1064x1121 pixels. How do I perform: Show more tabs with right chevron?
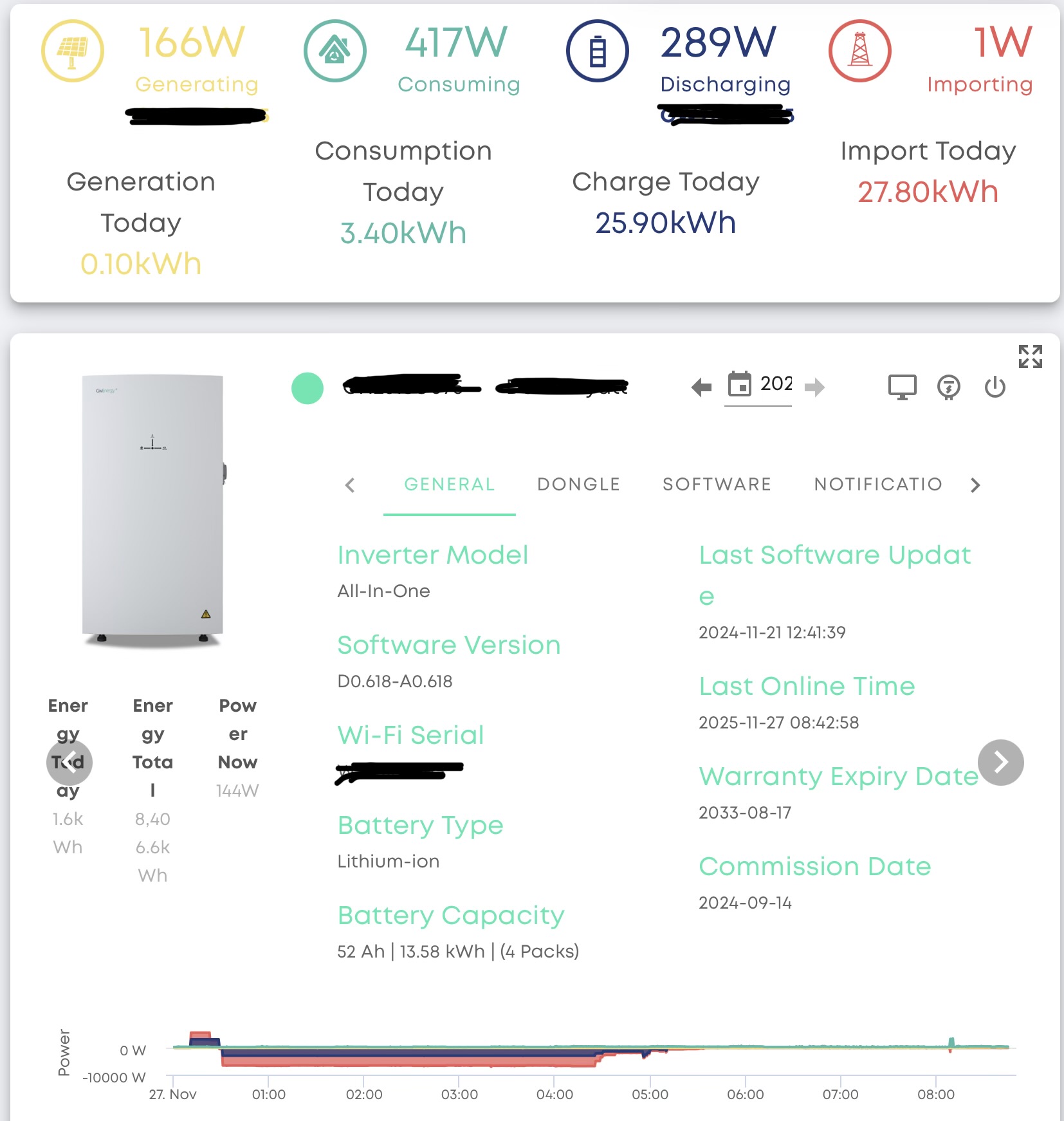pyautogui.click(x=975, y=485)
